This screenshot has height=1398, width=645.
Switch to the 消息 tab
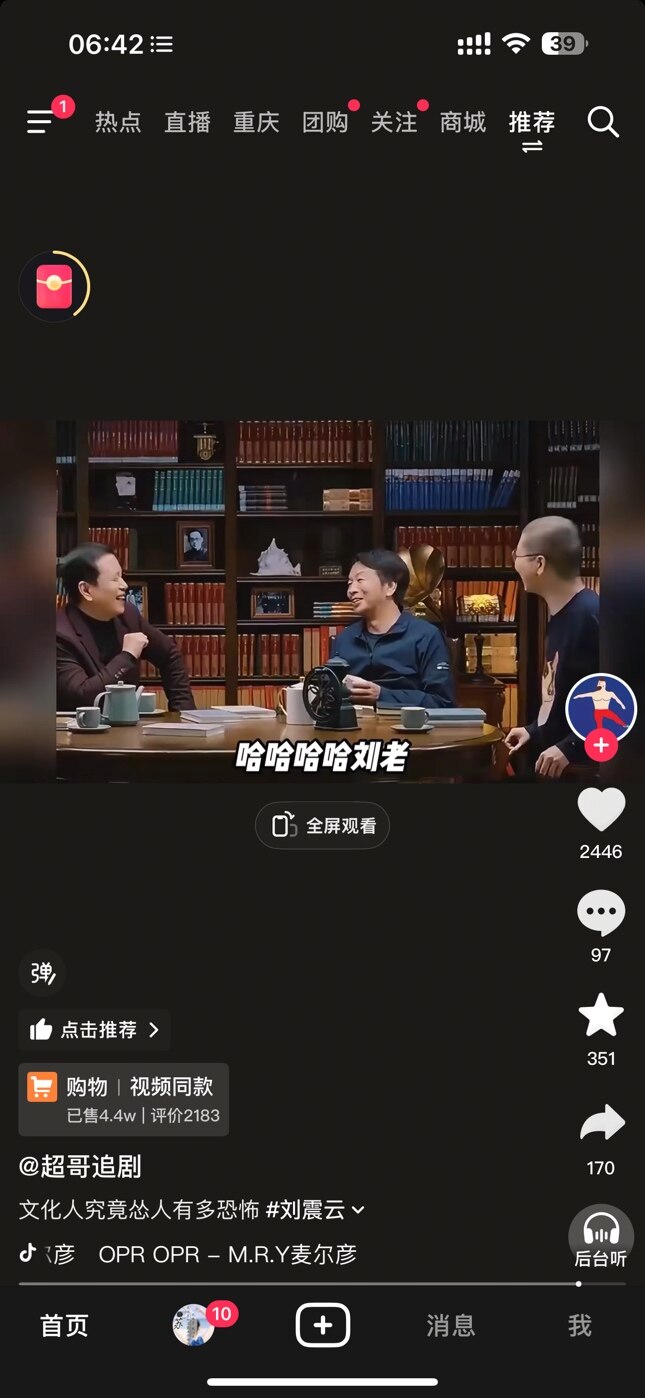[450, 1325]
